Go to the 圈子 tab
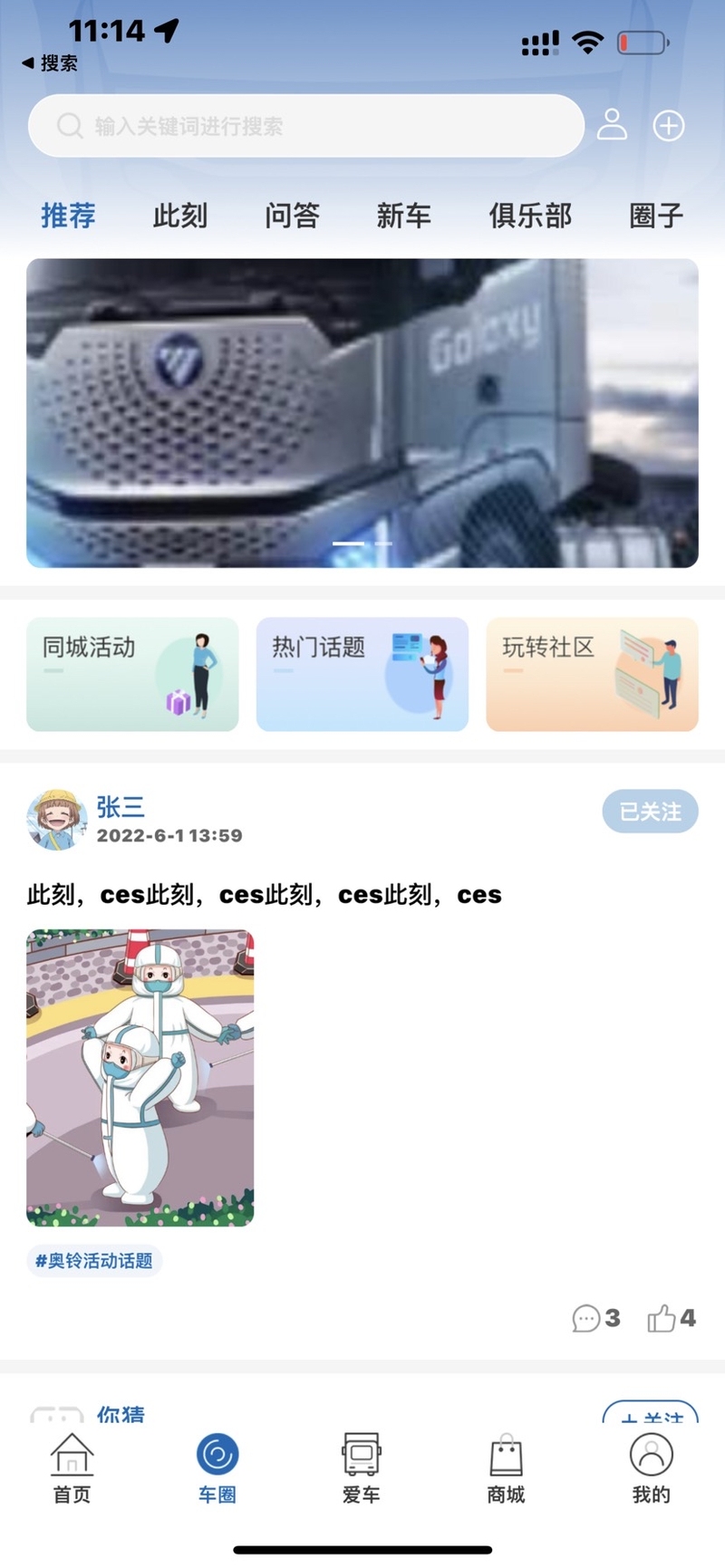Viewport: 725px width, 1568px height. click(x=656, y=216)
